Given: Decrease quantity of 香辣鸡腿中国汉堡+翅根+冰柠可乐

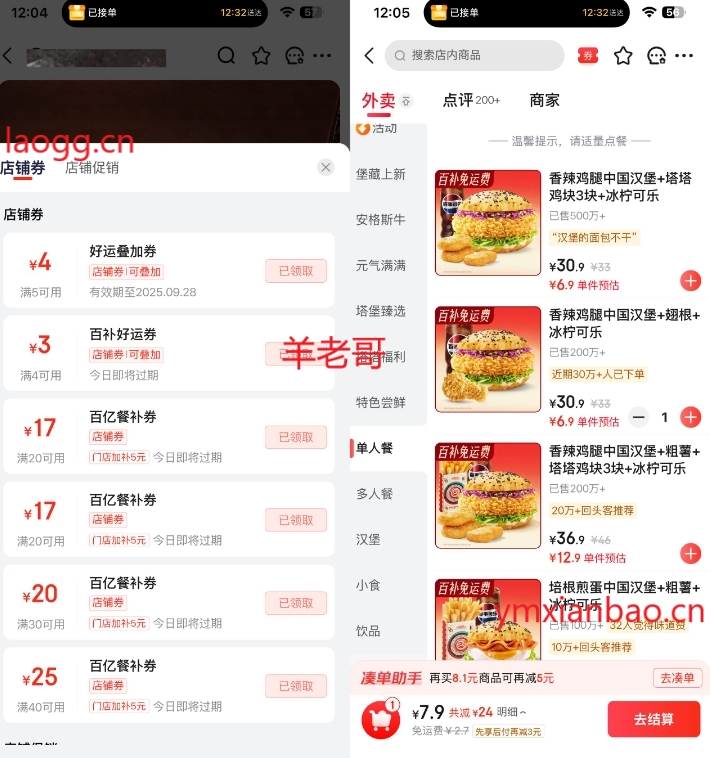Looking at the screenshot, I should coord(639,417).
